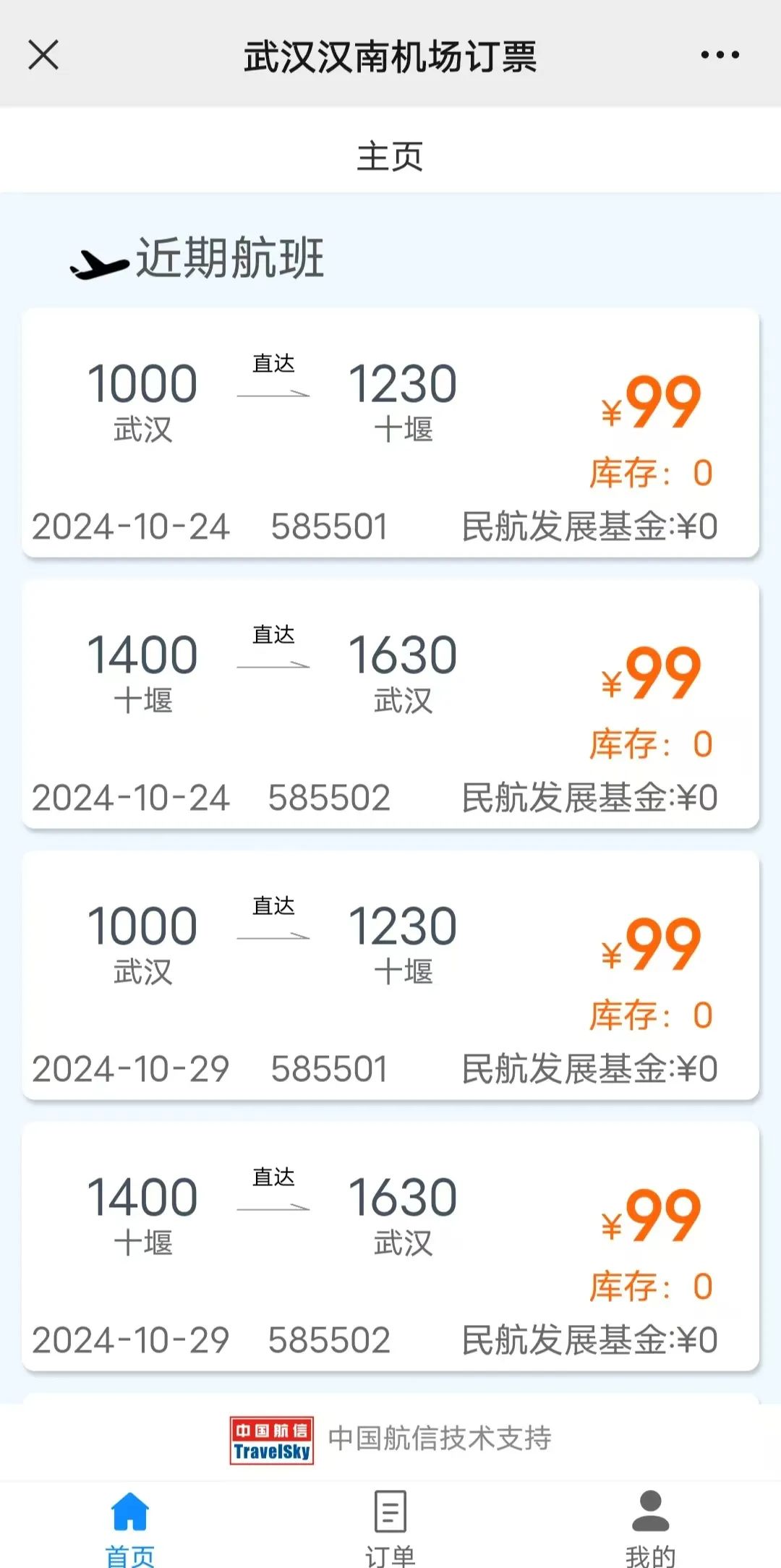This screenshot has height=1568, width=781.
Task: Close the 武汉汉南机场订票 page
Action: click(43, 55)
